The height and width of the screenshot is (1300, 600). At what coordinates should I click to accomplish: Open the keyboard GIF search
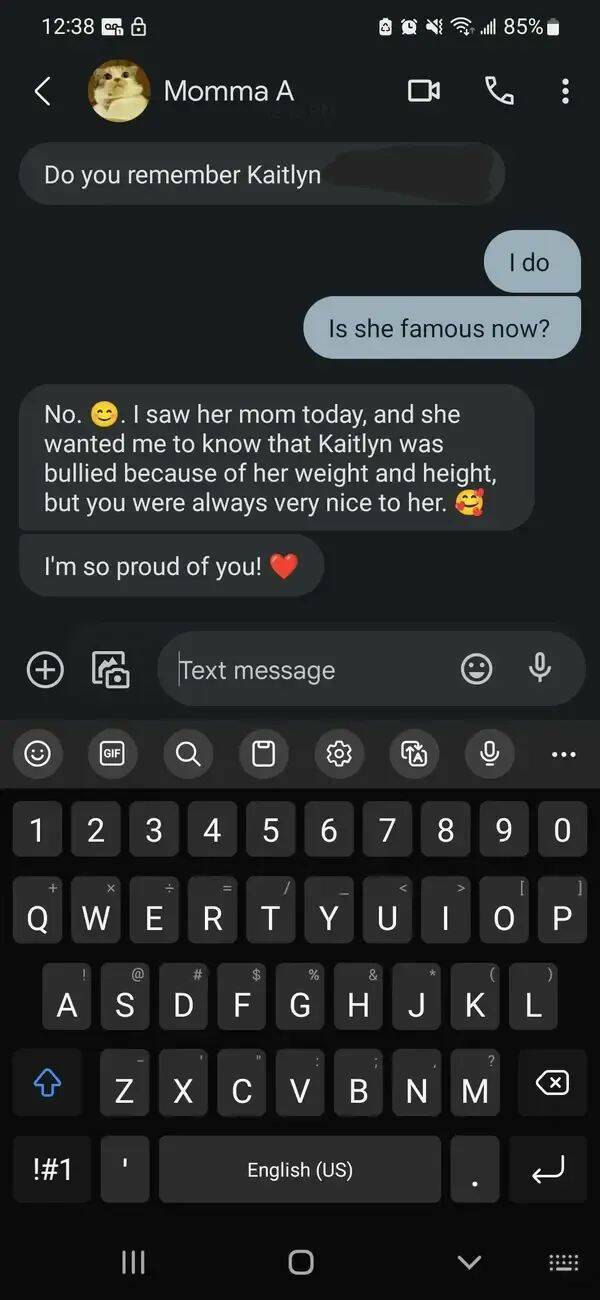click(112, 754)
